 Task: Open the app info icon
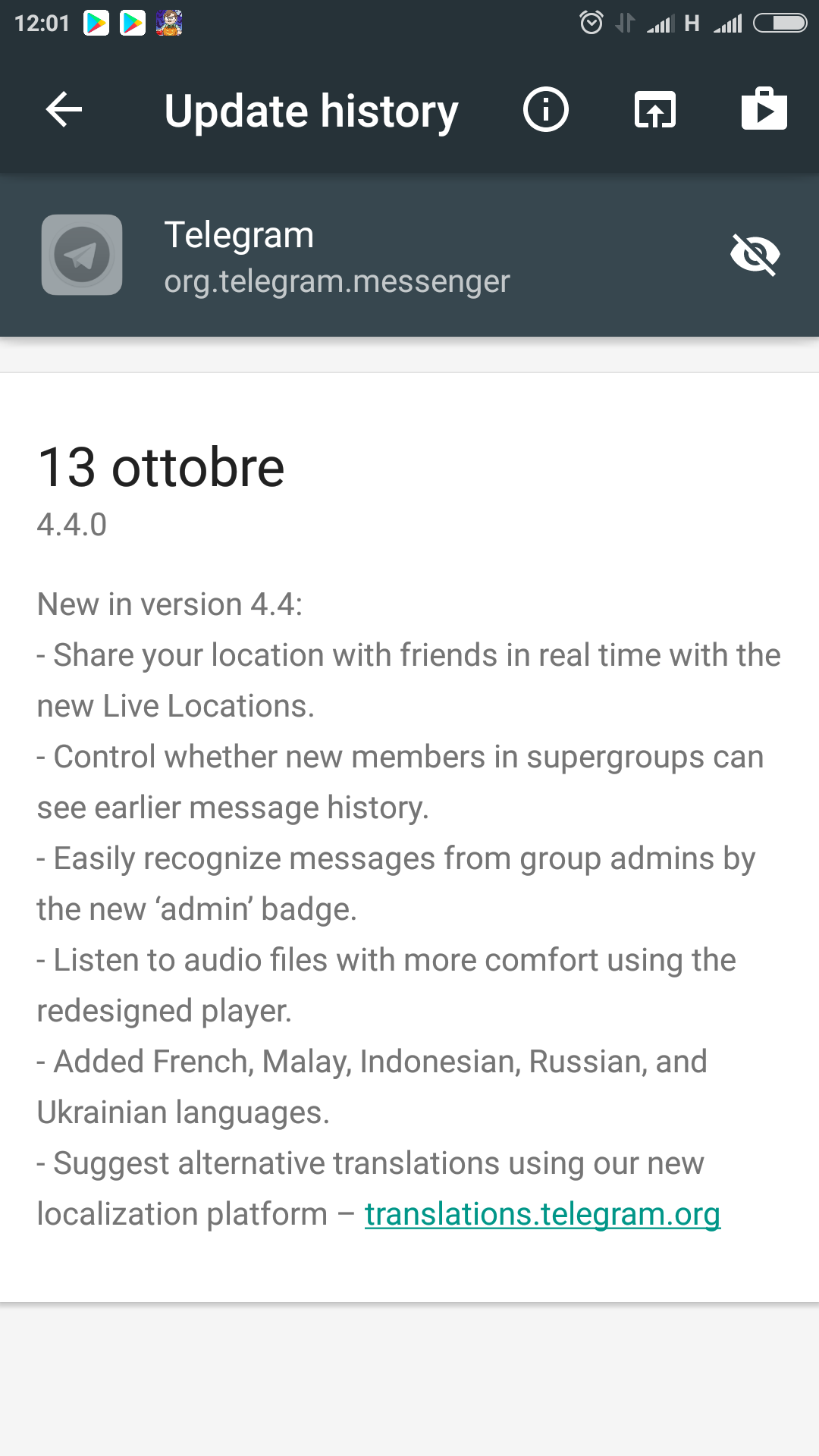coord(546,110)
